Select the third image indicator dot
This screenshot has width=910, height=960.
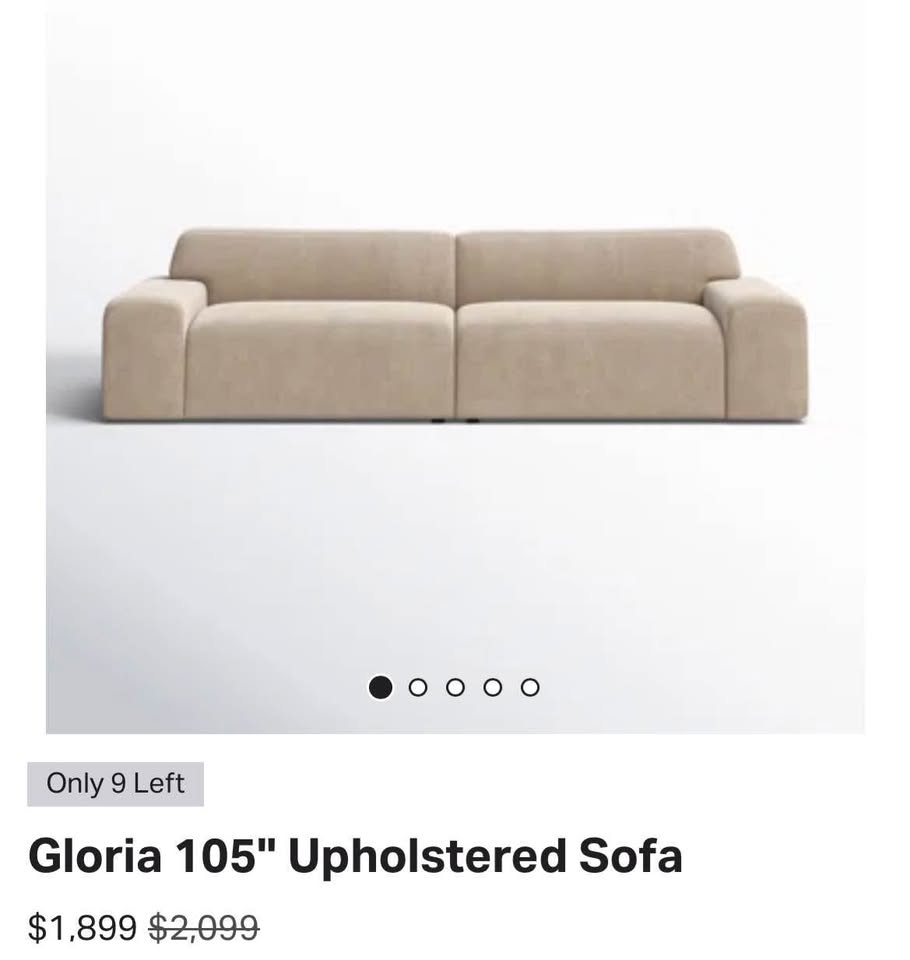coord(455,687)
